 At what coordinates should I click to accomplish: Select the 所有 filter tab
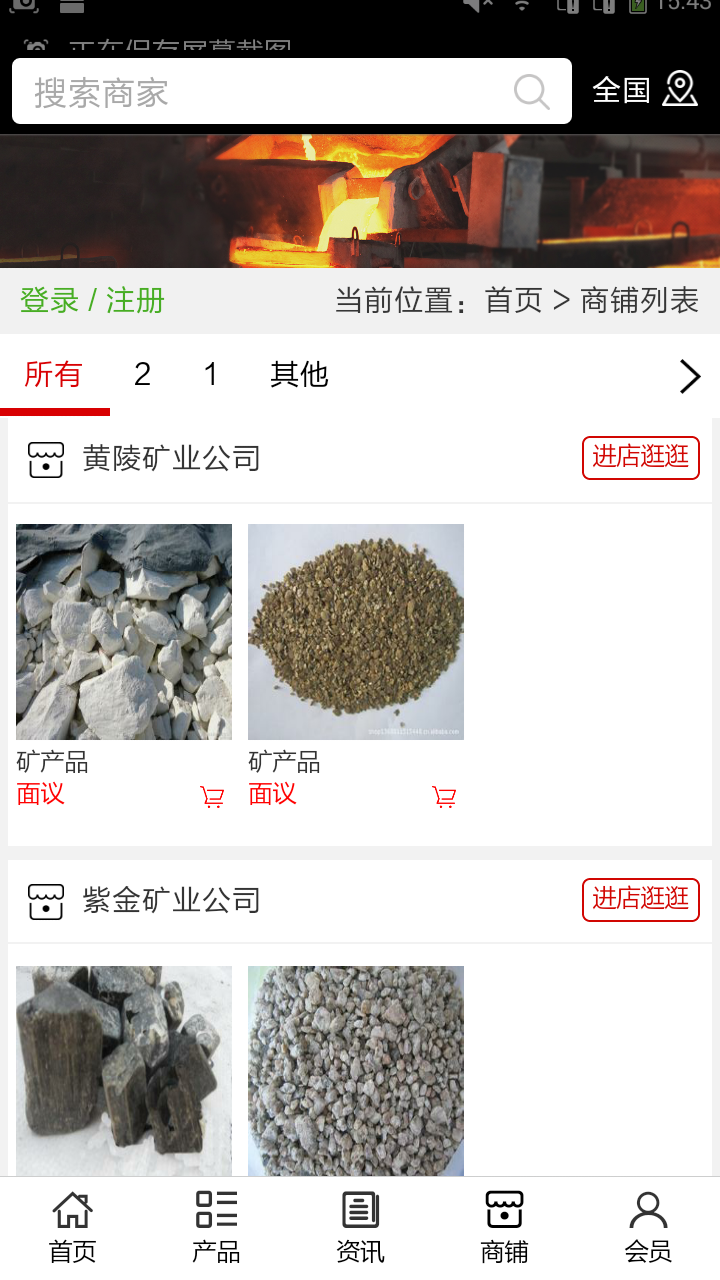[52, 374]
